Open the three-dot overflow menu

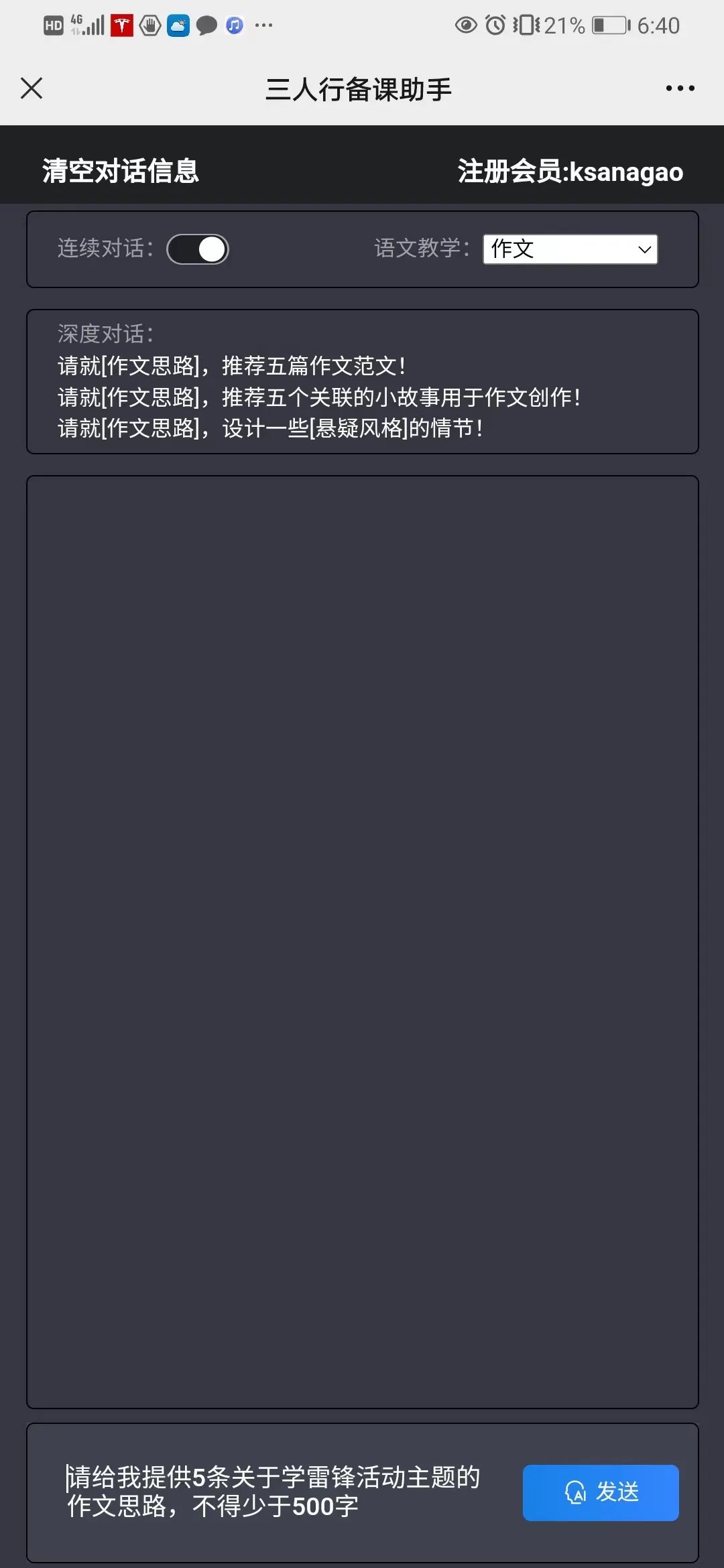pyautogui.click(x=680, y=88)
